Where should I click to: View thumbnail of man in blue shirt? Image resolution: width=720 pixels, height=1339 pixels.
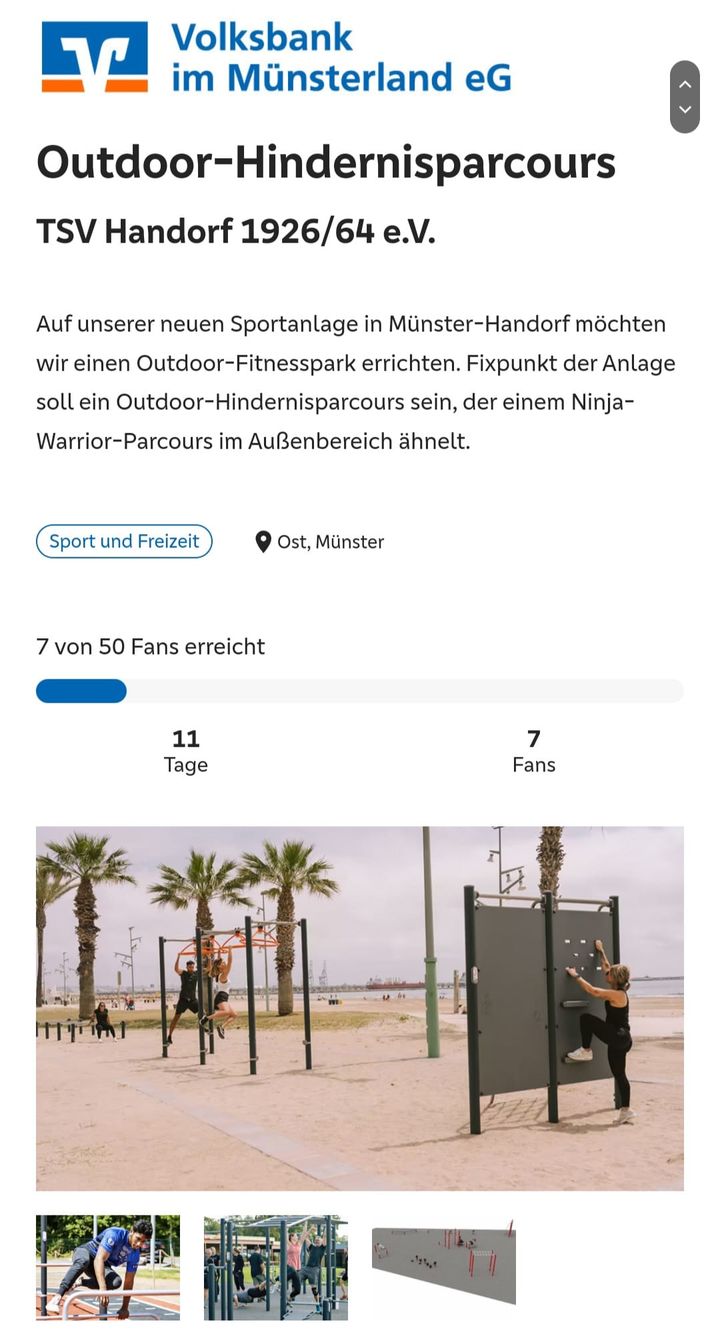(x=108, y=1267)
